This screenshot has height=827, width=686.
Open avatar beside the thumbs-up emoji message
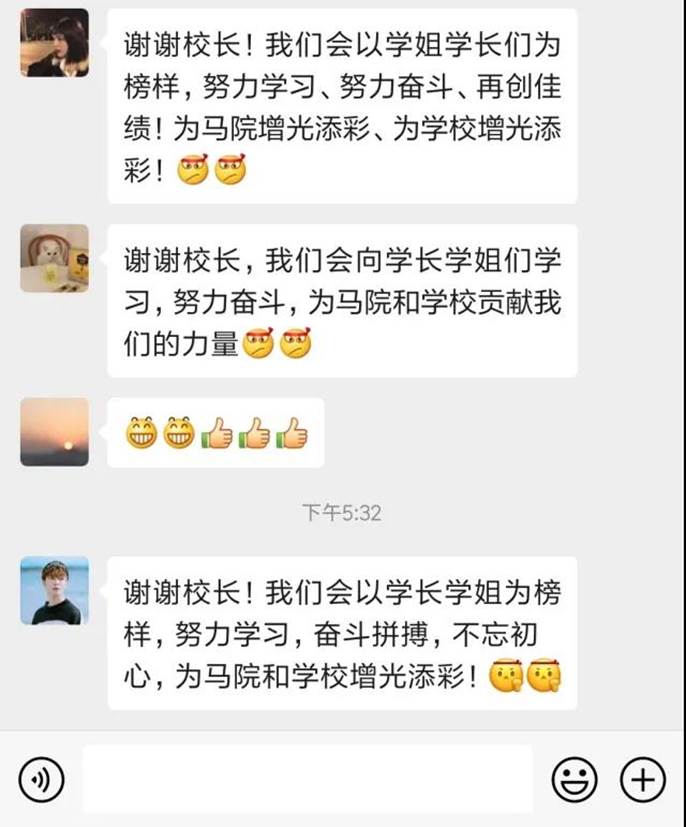[55, 432]
